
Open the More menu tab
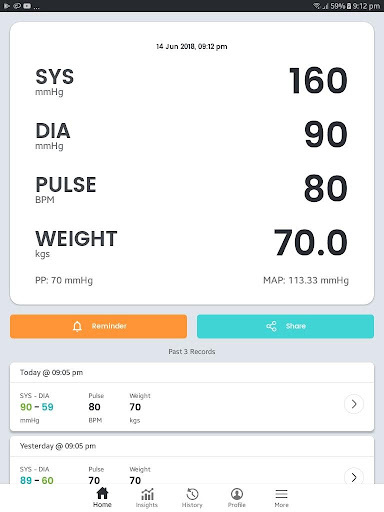click(281, 497)
